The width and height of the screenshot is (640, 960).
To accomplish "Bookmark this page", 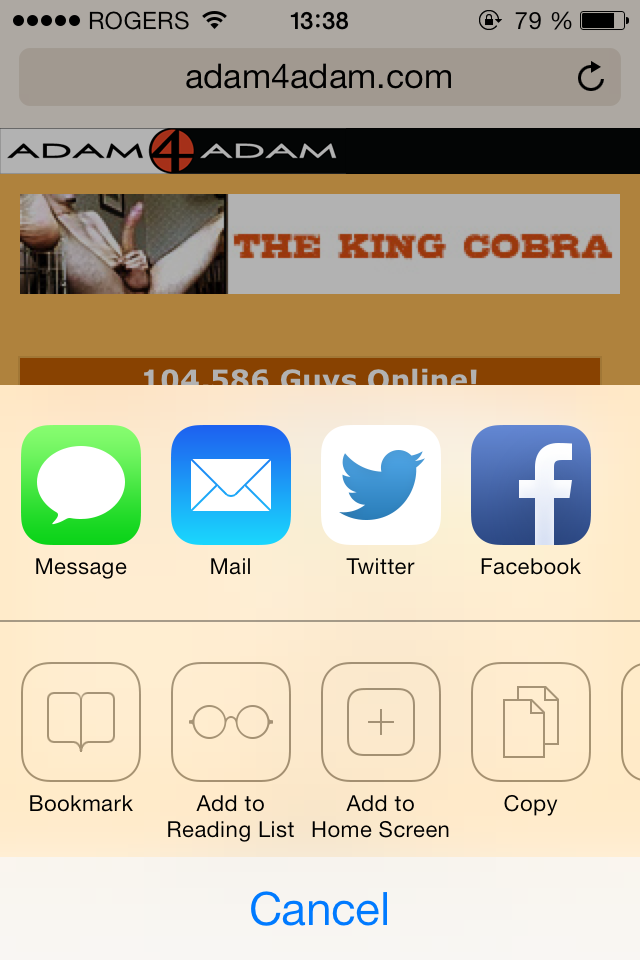I will (81, 722).
